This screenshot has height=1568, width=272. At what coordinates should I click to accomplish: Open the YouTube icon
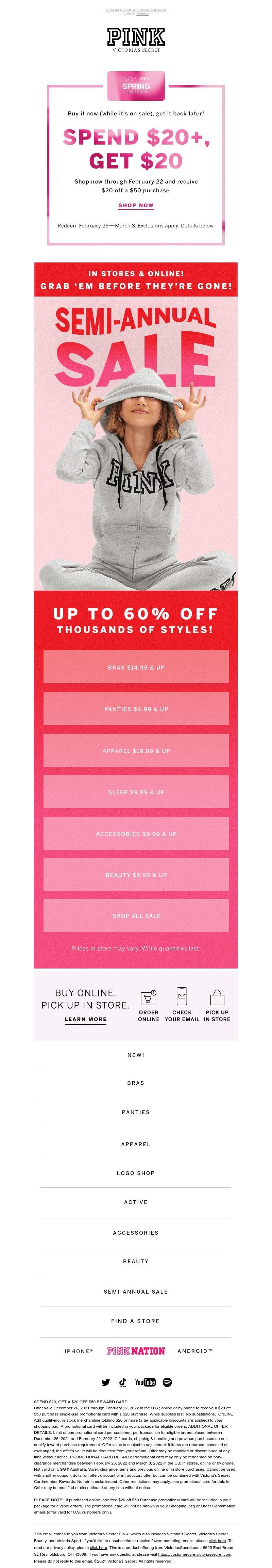pos(145,1382)
